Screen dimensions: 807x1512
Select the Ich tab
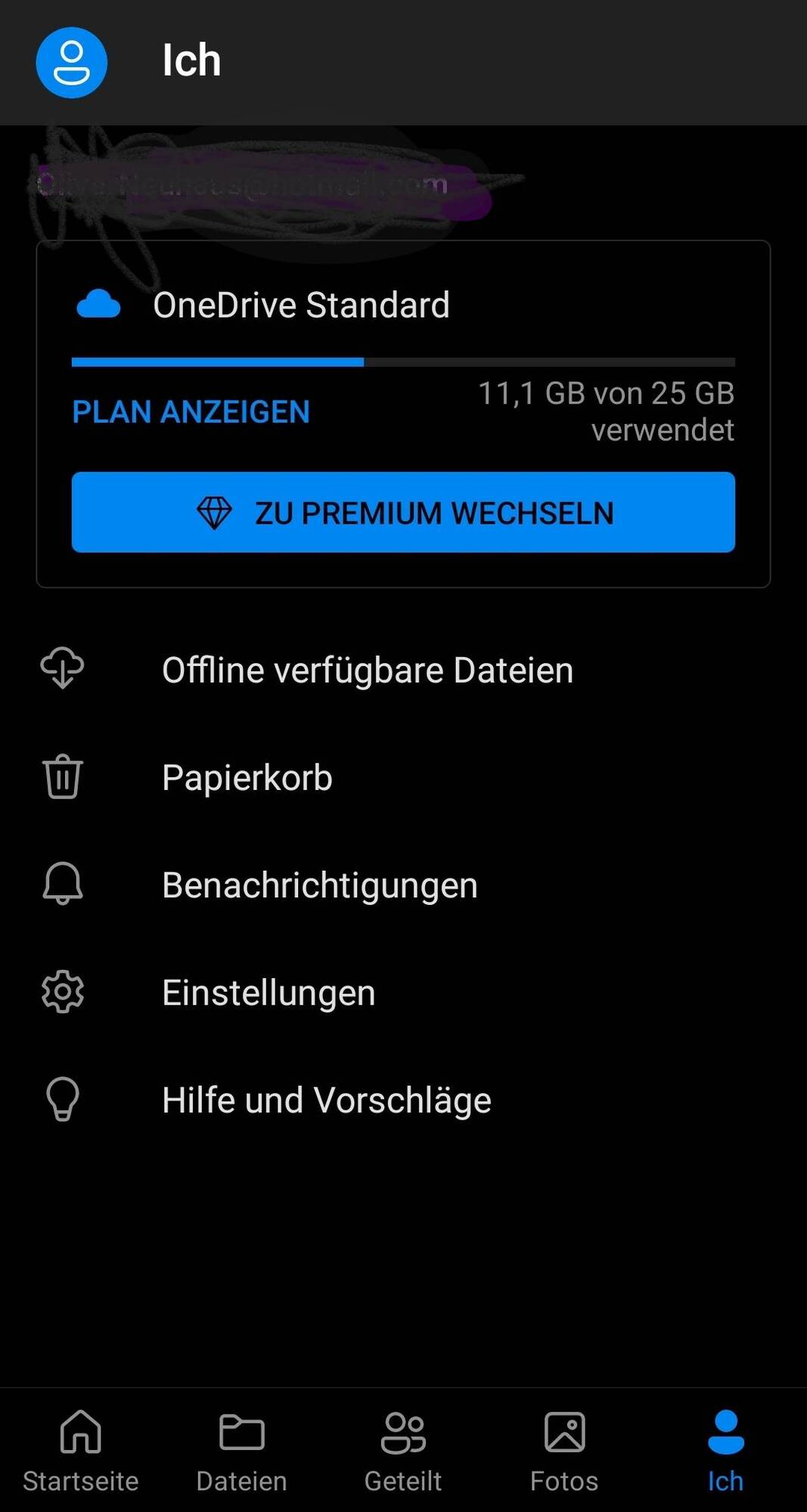click(x=725, y=1451)
